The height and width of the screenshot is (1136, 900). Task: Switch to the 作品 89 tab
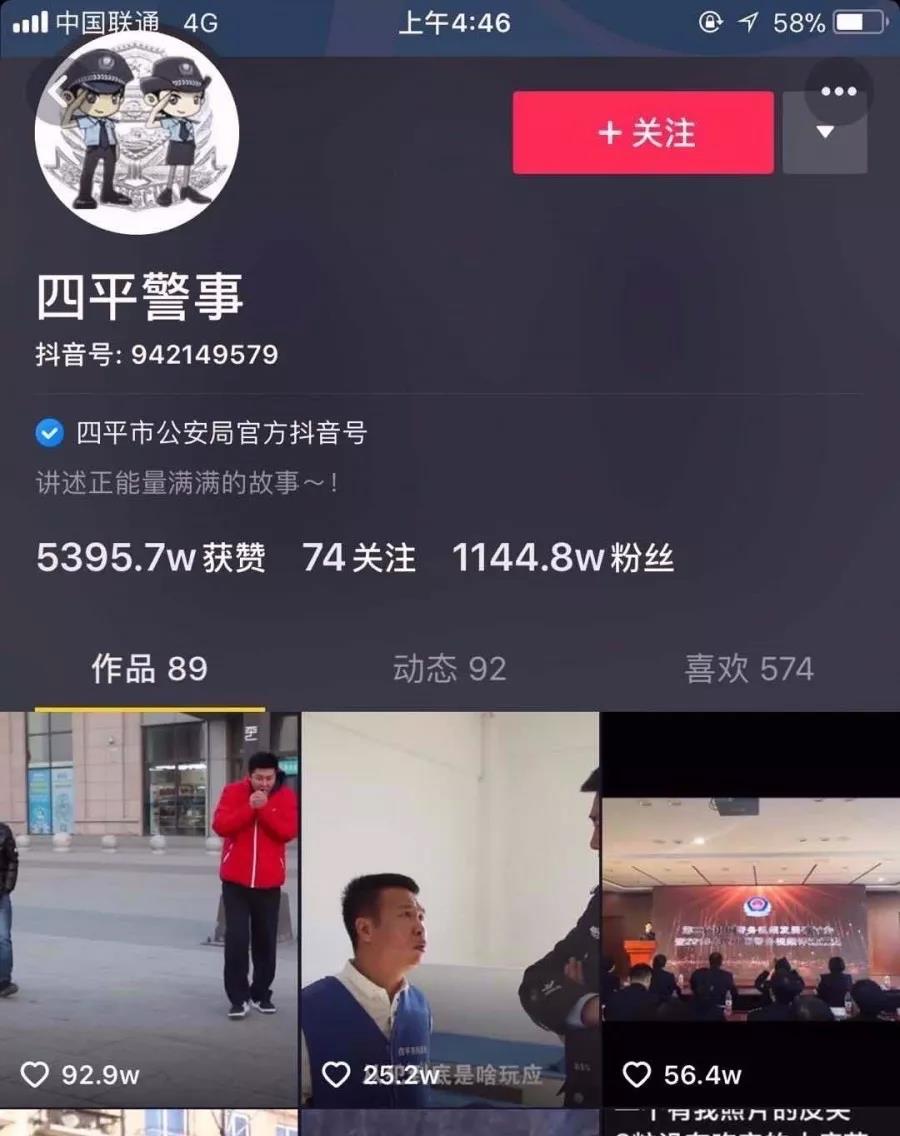[x=149, y=669]
